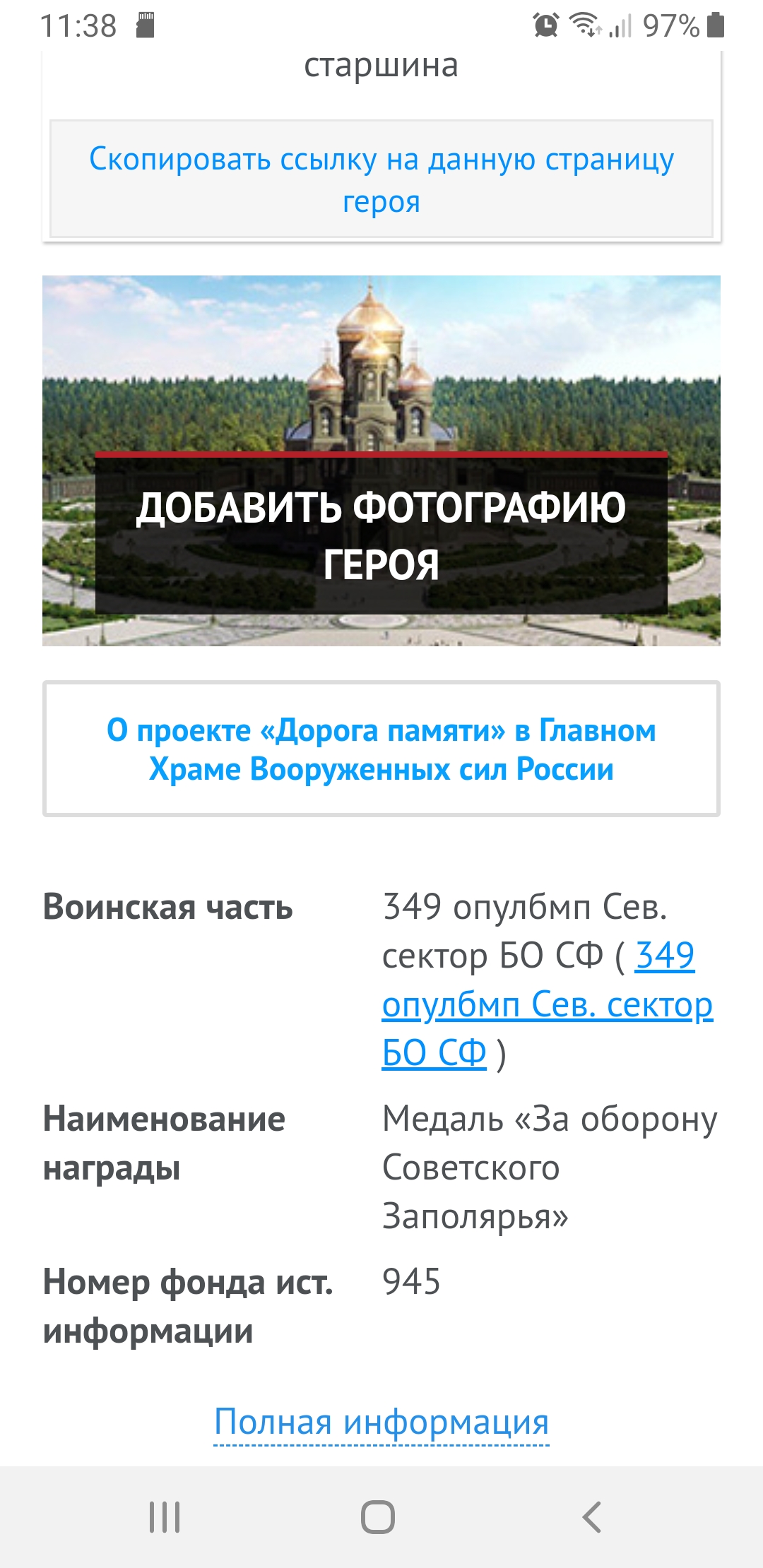Open the 'О проекте «Дорога памяти»' link
Screen dimensions: 763x1568
[x=381, y=749]
